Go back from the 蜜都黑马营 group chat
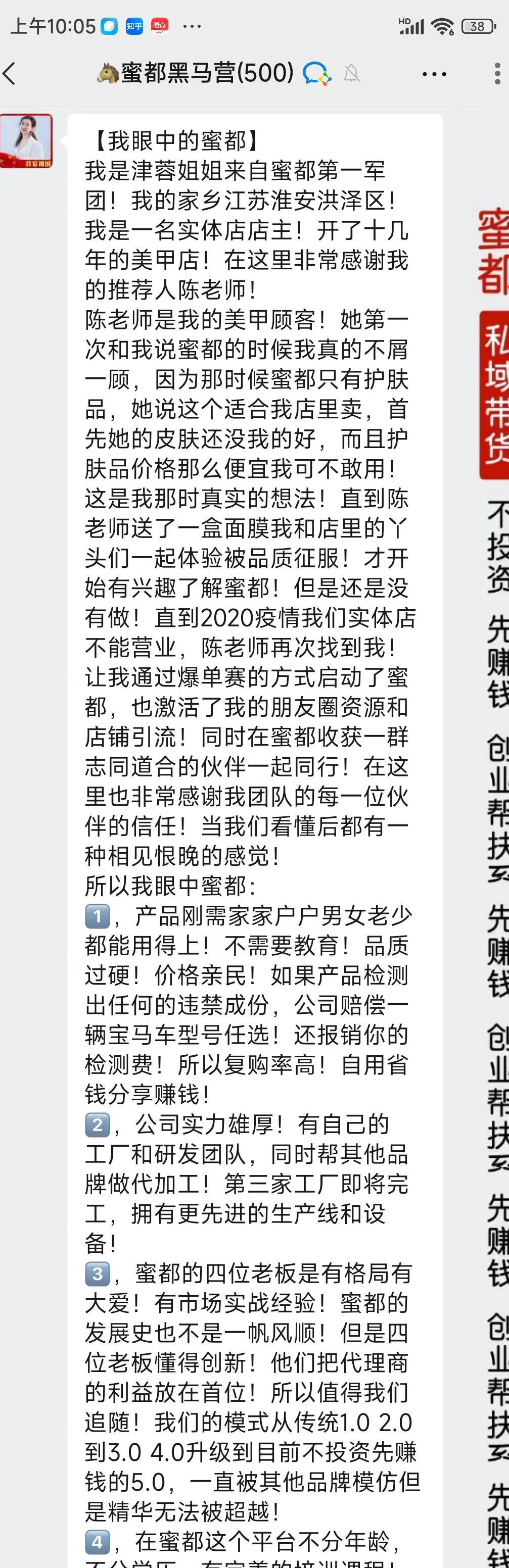 click(10, 74)
